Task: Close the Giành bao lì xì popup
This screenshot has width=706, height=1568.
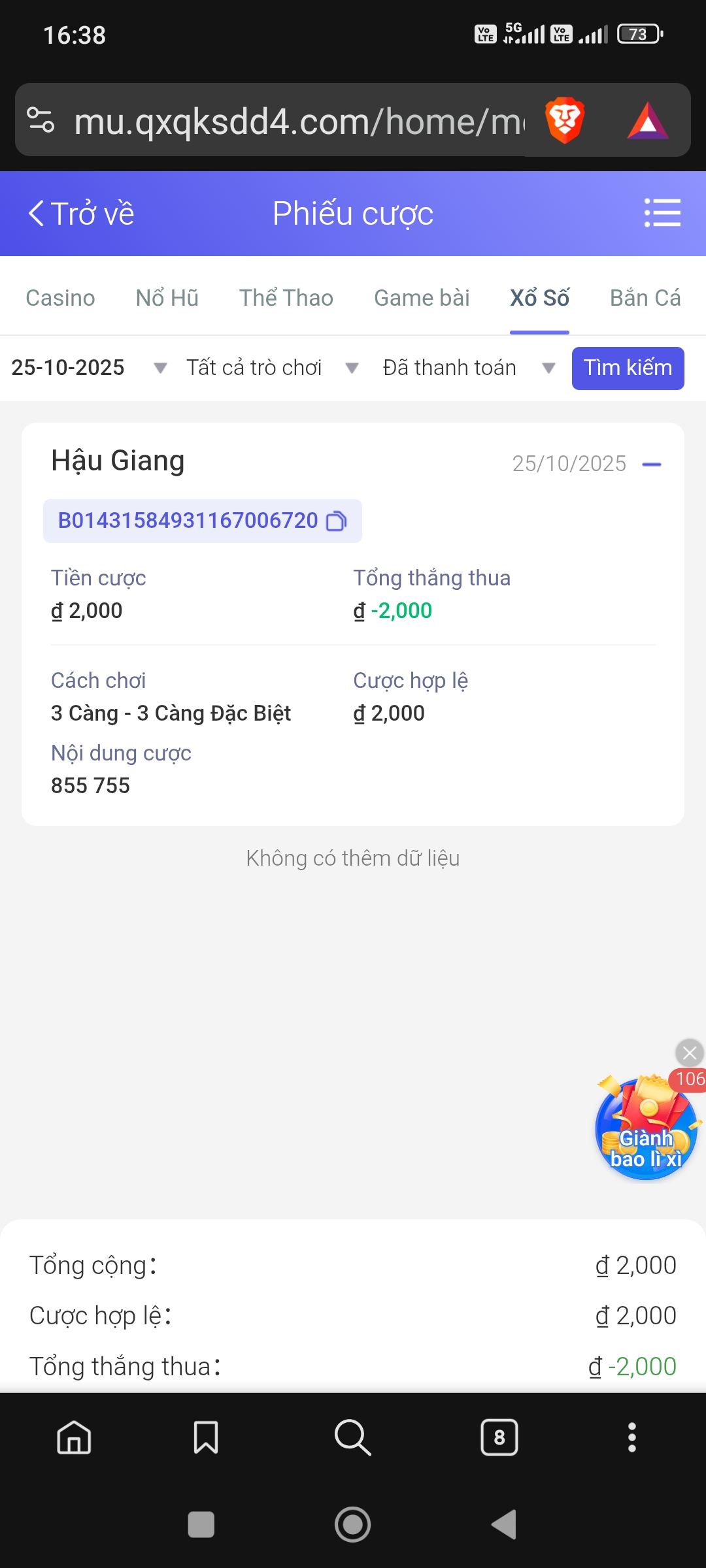Action: click(689, 1053)
